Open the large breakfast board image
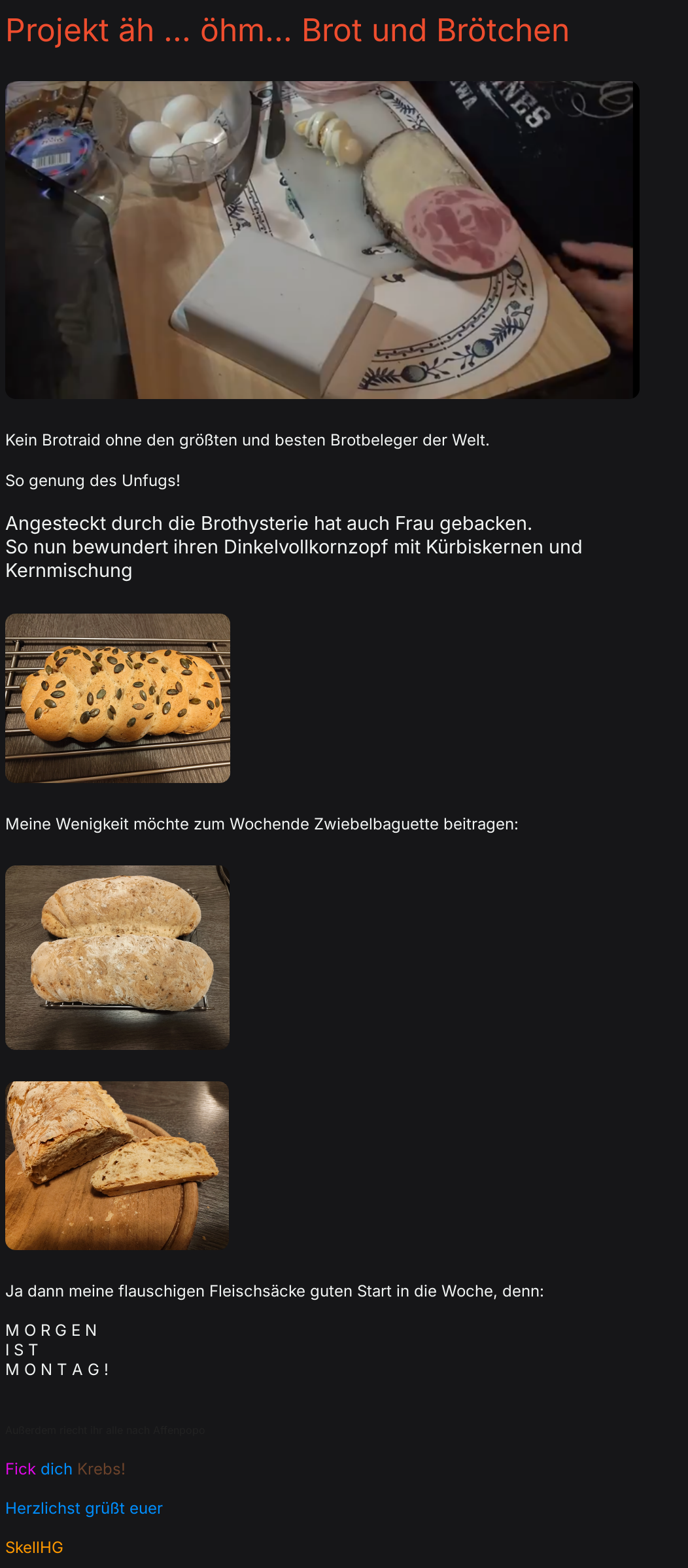The width and height of the screenshot is (688, 1568). (x=322, y=240)
